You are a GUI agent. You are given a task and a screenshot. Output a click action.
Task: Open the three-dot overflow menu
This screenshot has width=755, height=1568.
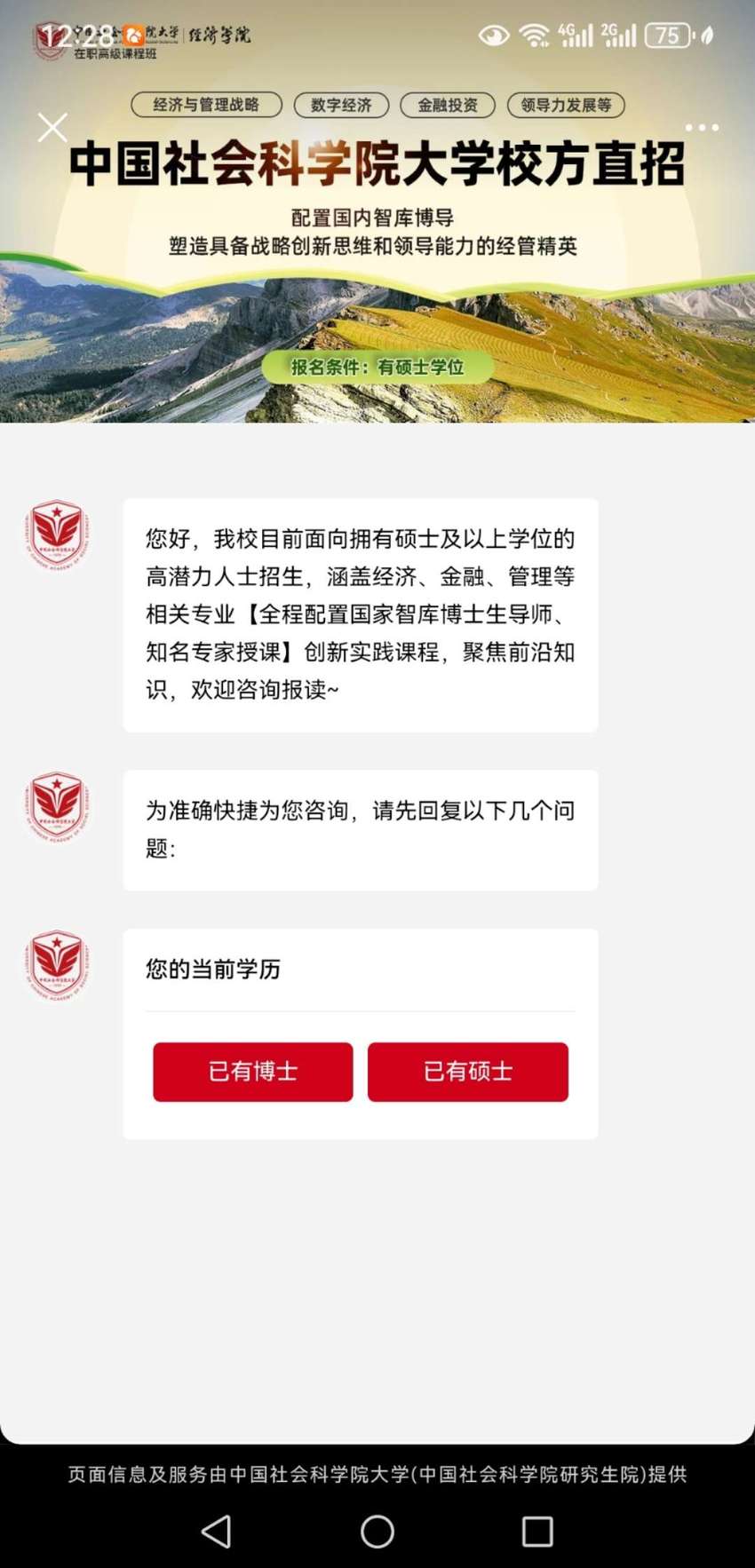(x=702, y=128)
